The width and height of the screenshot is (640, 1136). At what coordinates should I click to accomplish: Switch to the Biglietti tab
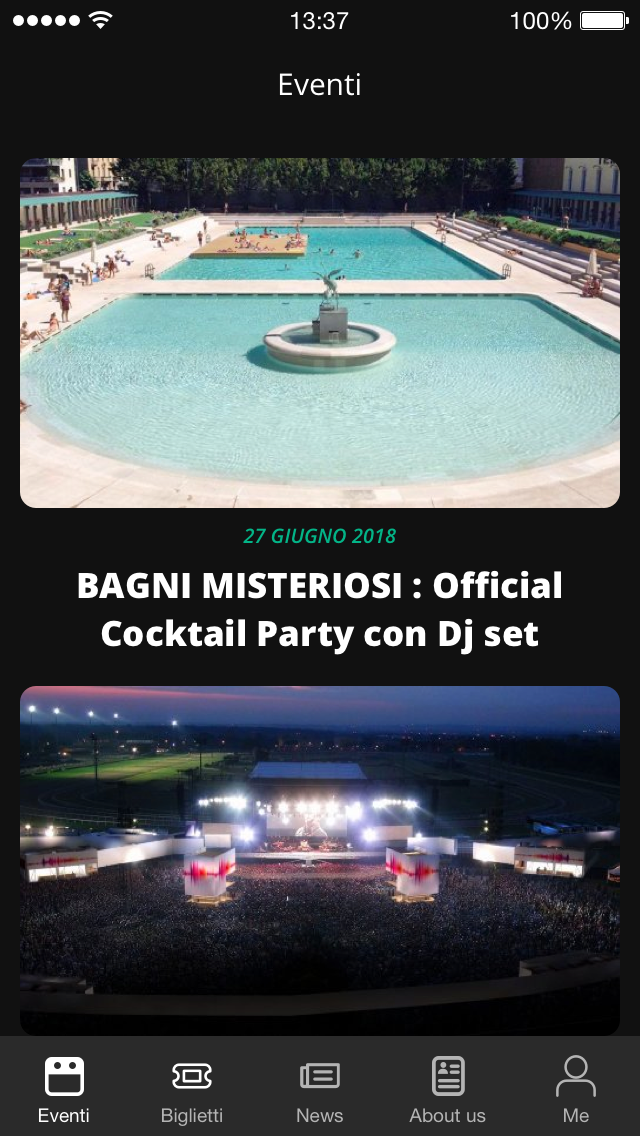[191, 1089]
